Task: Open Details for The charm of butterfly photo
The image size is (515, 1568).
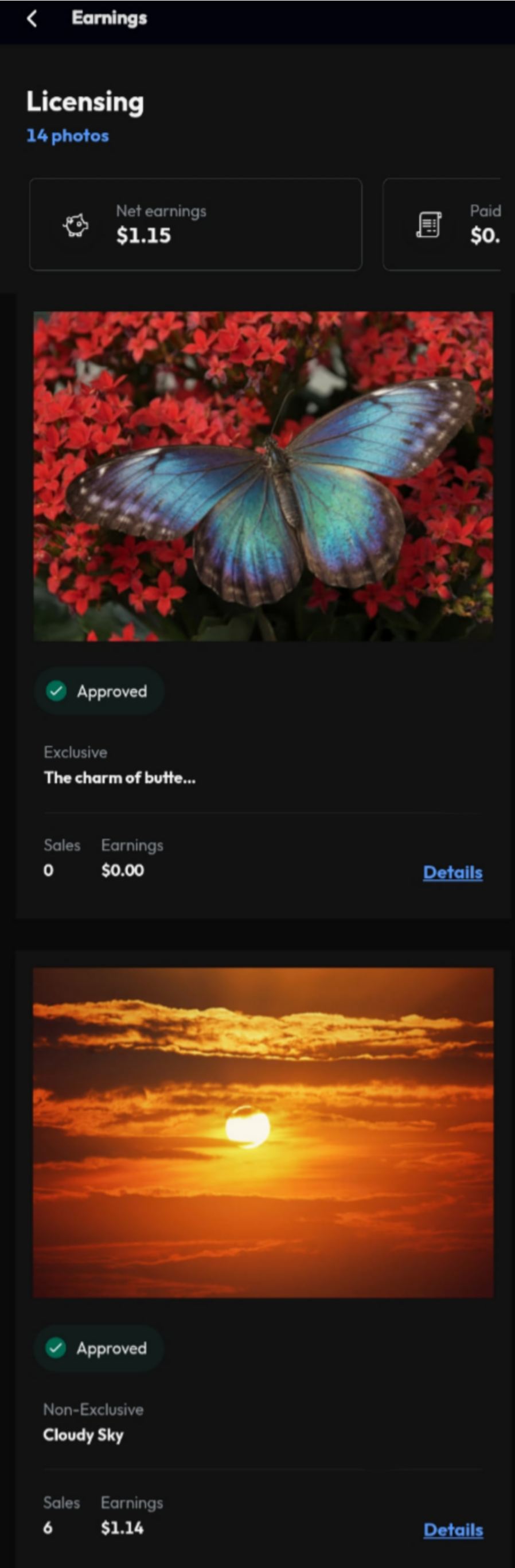Action: point(452,872)
